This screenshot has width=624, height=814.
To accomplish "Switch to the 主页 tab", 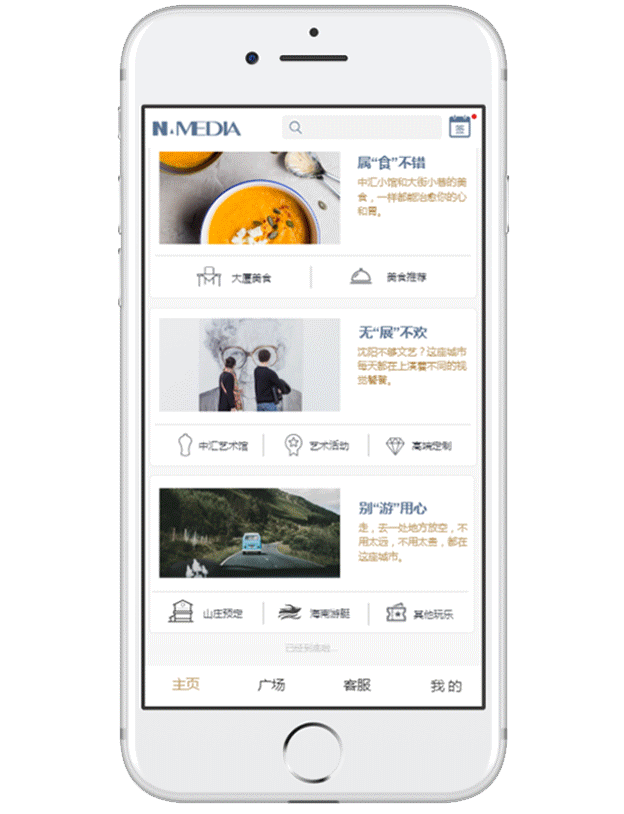I will pyautogui.click(x=185, y=685).
